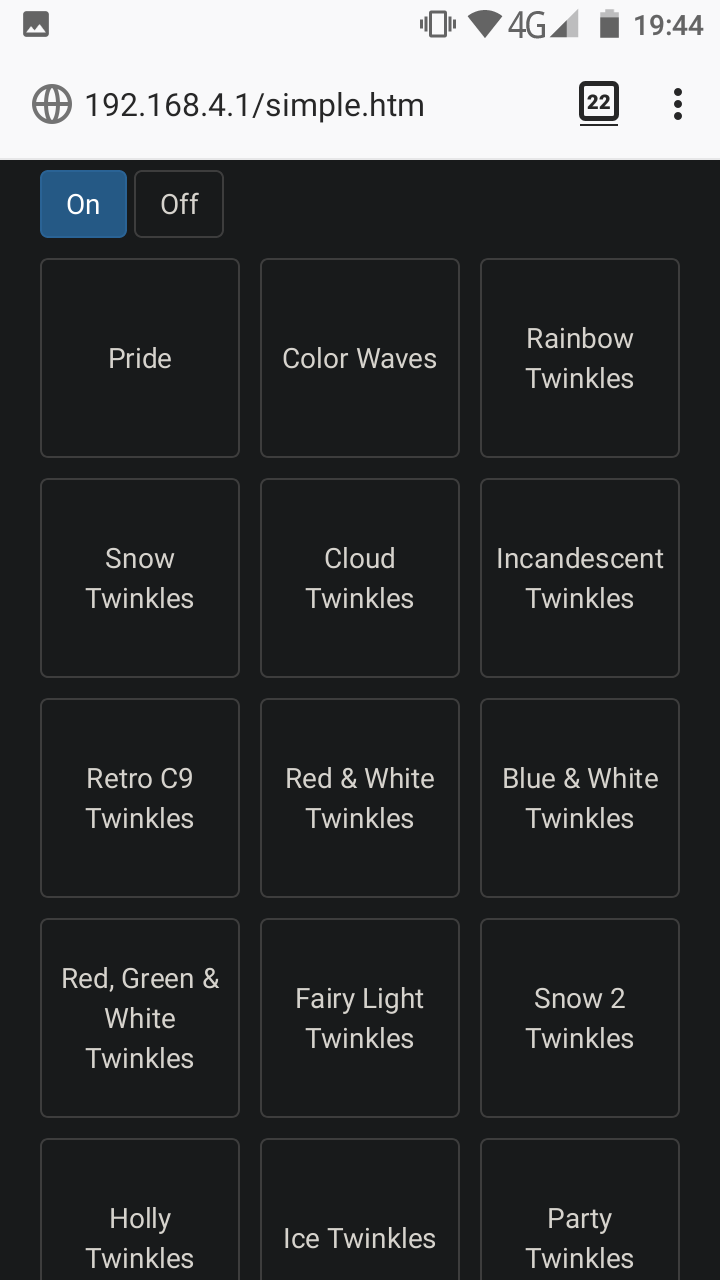Image resolution: width=720 pixels, height=1280 pixels.
Task: Choose Red, Green & White Twinkles
Action: (139, 1017)
